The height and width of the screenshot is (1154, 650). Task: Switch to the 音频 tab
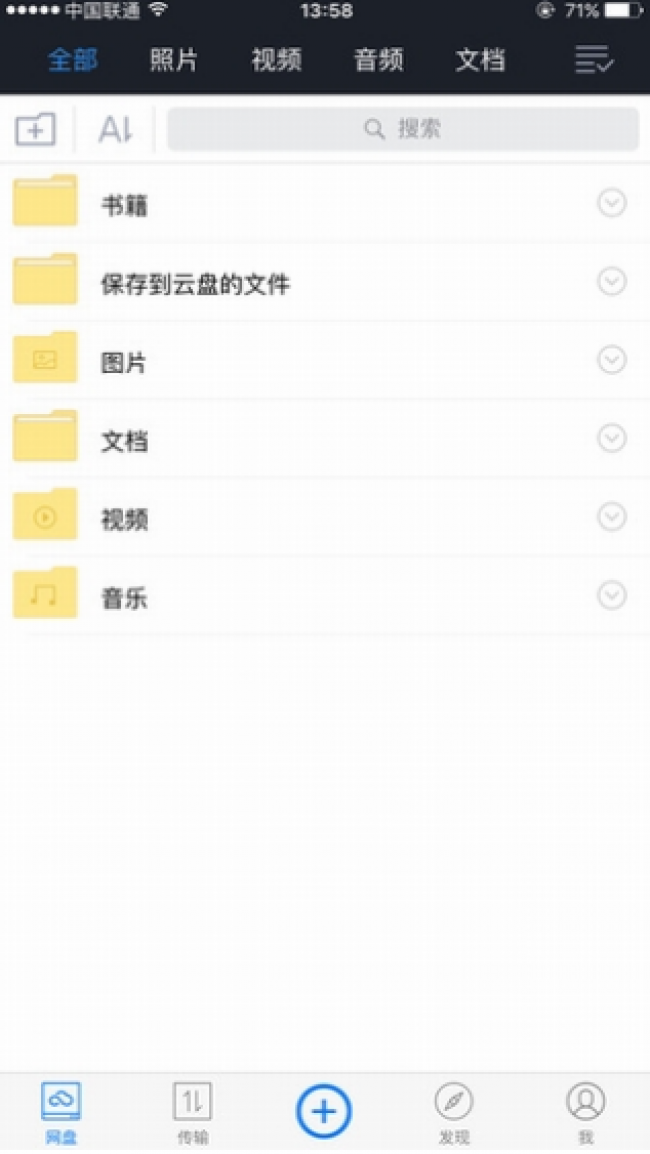point(378,60)
